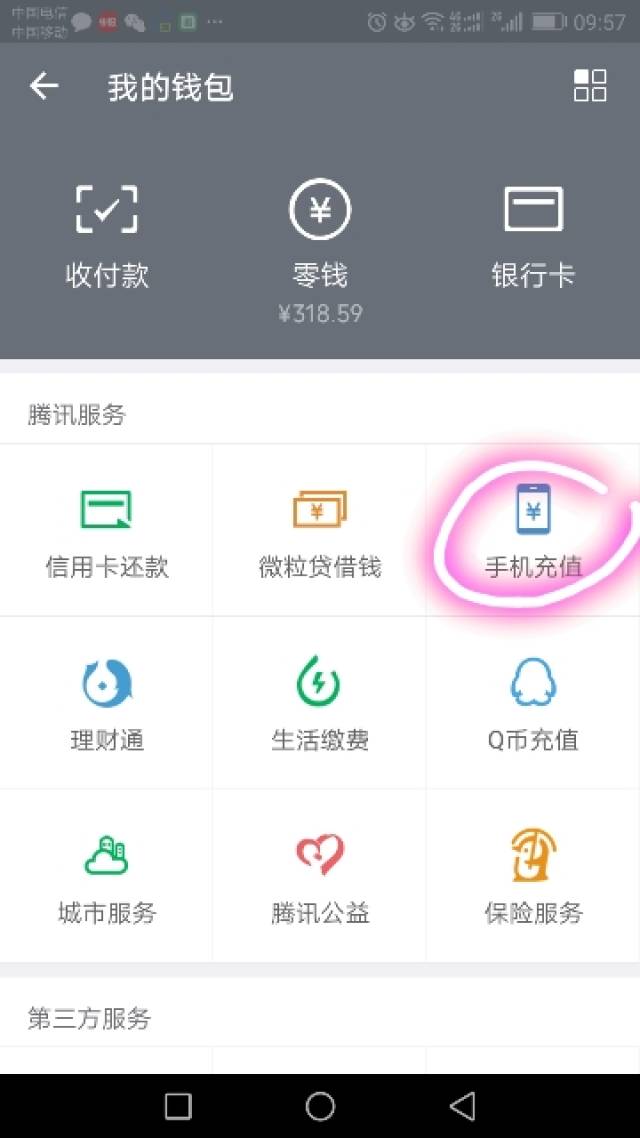The height and width of the screenshot is (1138, 640).
Task: Open 微粒贷借钱 service
Action: click(320, 531)
